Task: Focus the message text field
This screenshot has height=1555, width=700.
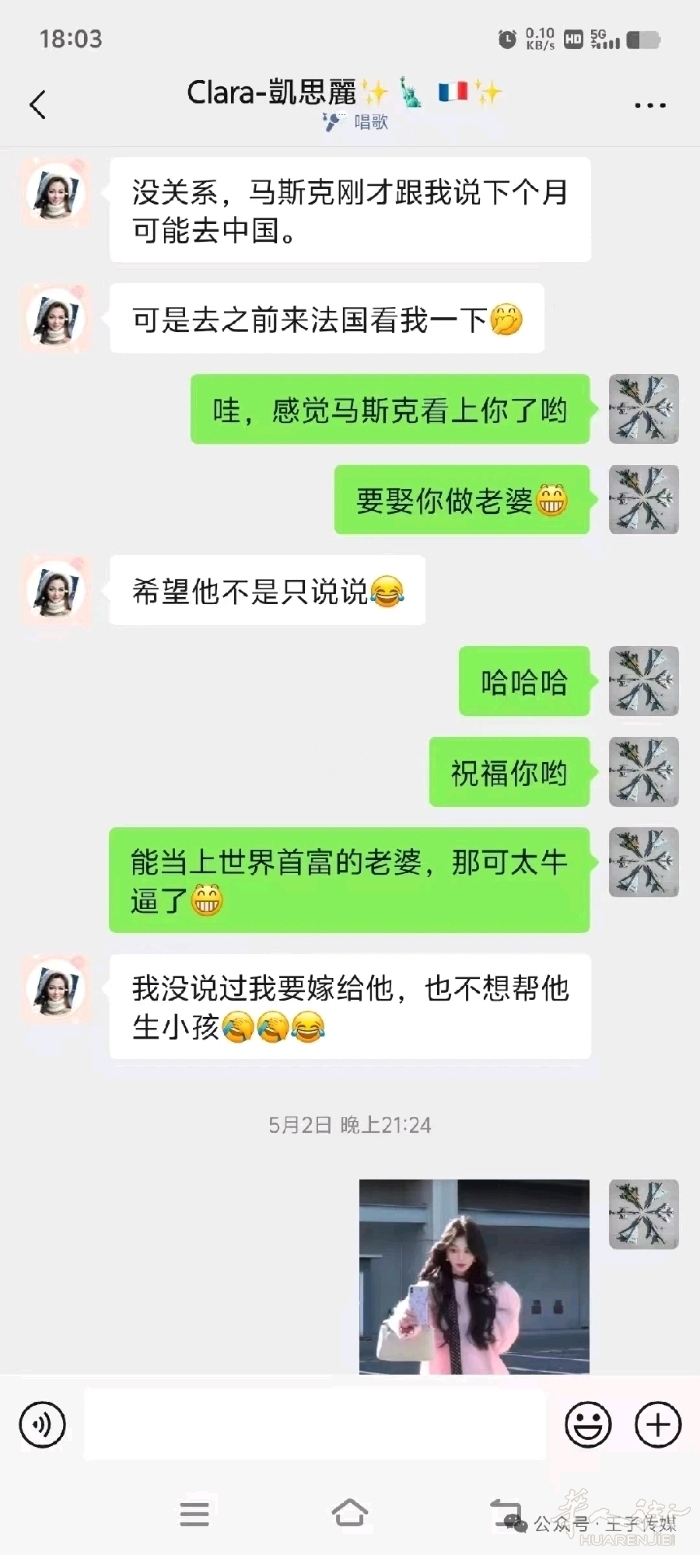Action: pyautogui.click(x=315, y=1424)
